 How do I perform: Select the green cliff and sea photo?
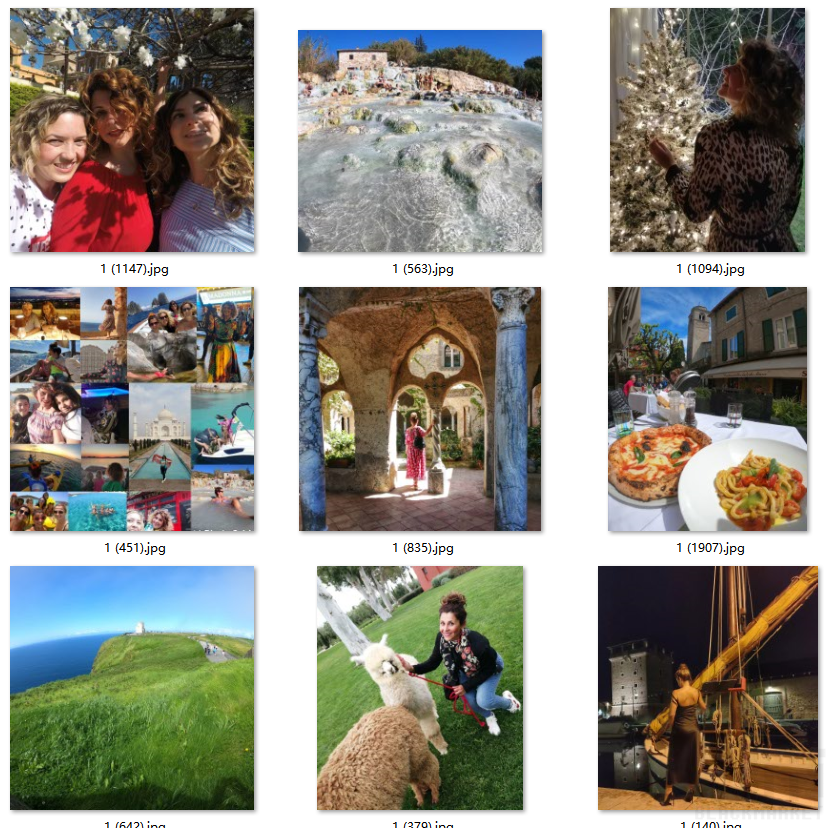132,688
